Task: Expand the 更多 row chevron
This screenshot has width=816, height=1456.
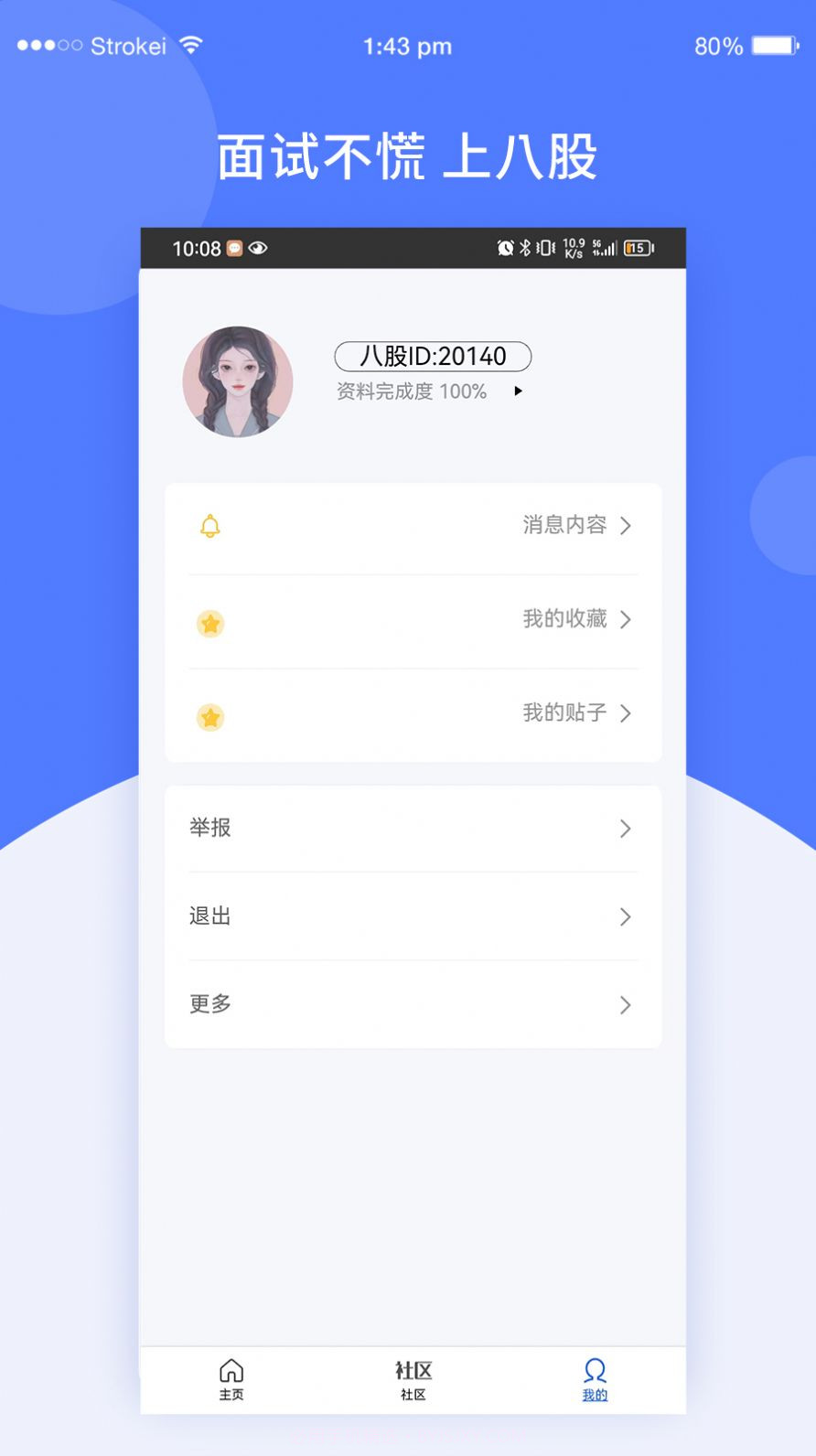Action: (x=626, y=1005)
